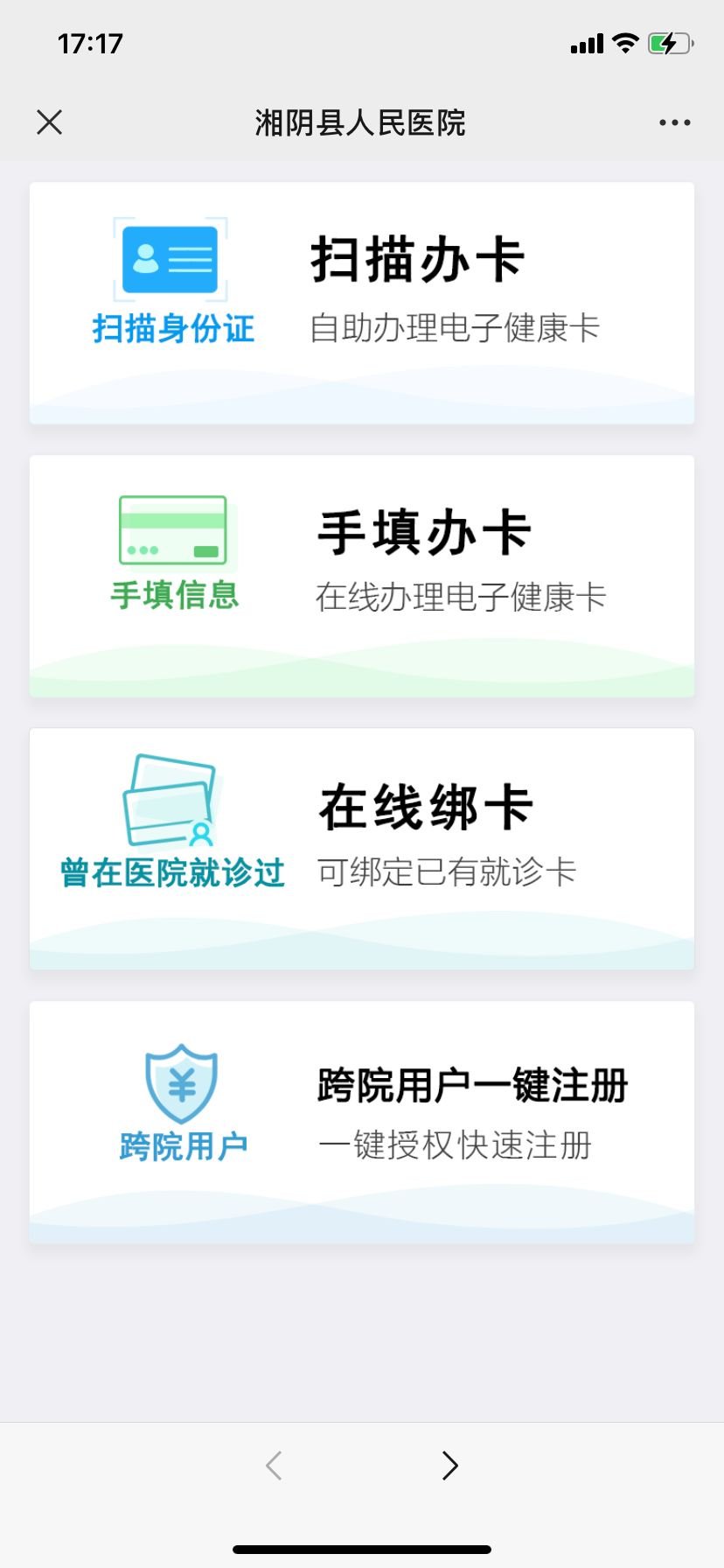Go back with the left arrow
This screenshot has width=724, height=1568.
[274, 1465]
